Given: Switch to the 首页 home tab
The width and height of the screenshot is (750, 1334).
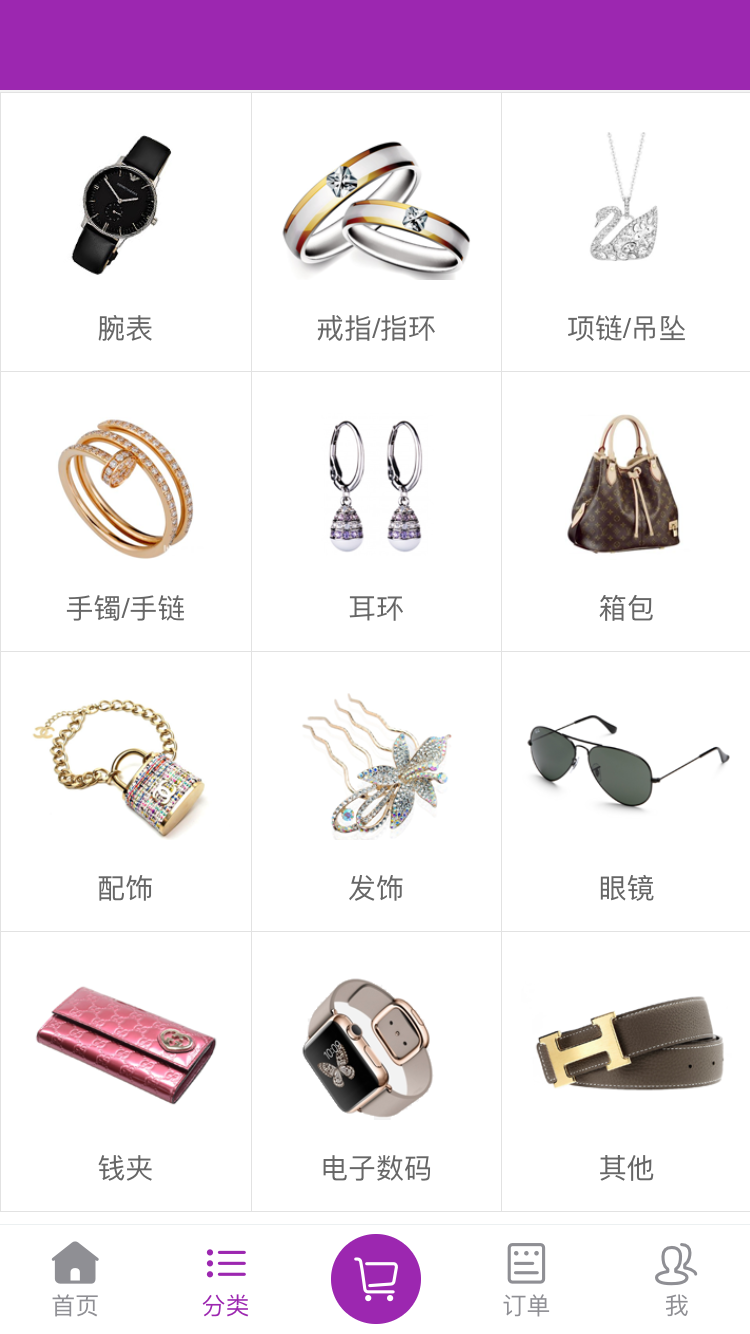Looking at the screenshot, I should point(75,1279).
